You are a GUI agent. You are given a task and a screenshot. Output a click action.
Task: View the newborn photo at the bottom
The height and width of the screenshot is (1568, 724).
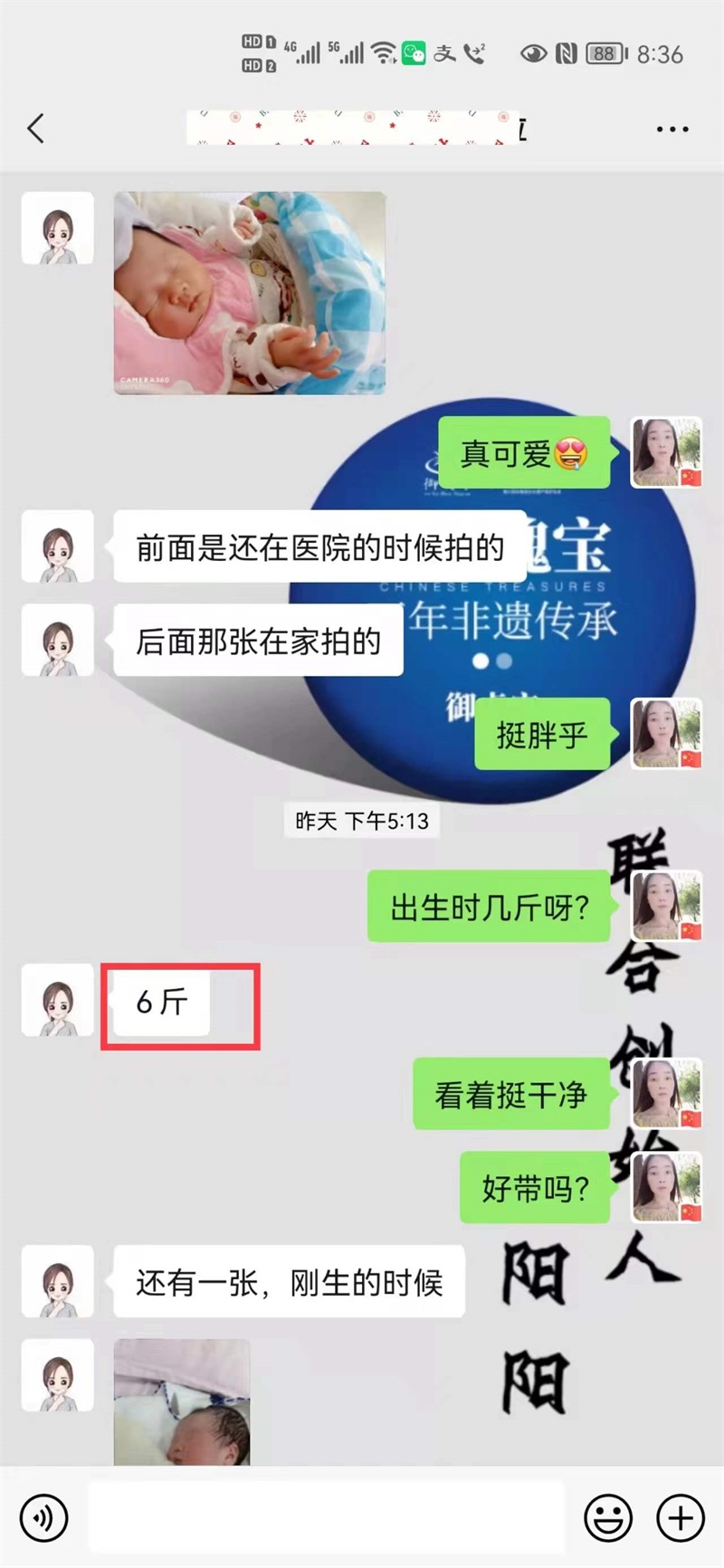coord(181,1401)
